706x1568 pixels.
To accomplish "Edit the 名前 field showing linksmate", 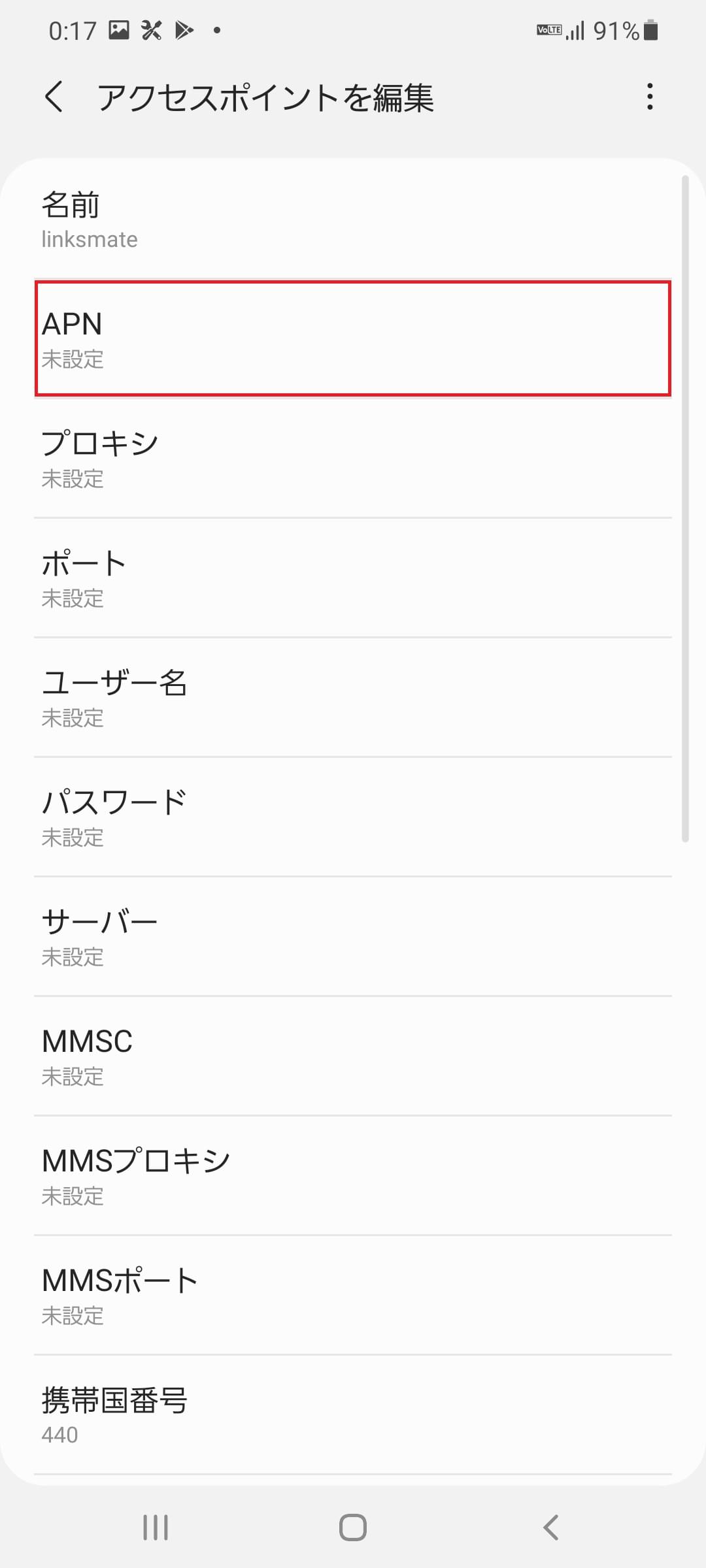I will click(353, 219).
